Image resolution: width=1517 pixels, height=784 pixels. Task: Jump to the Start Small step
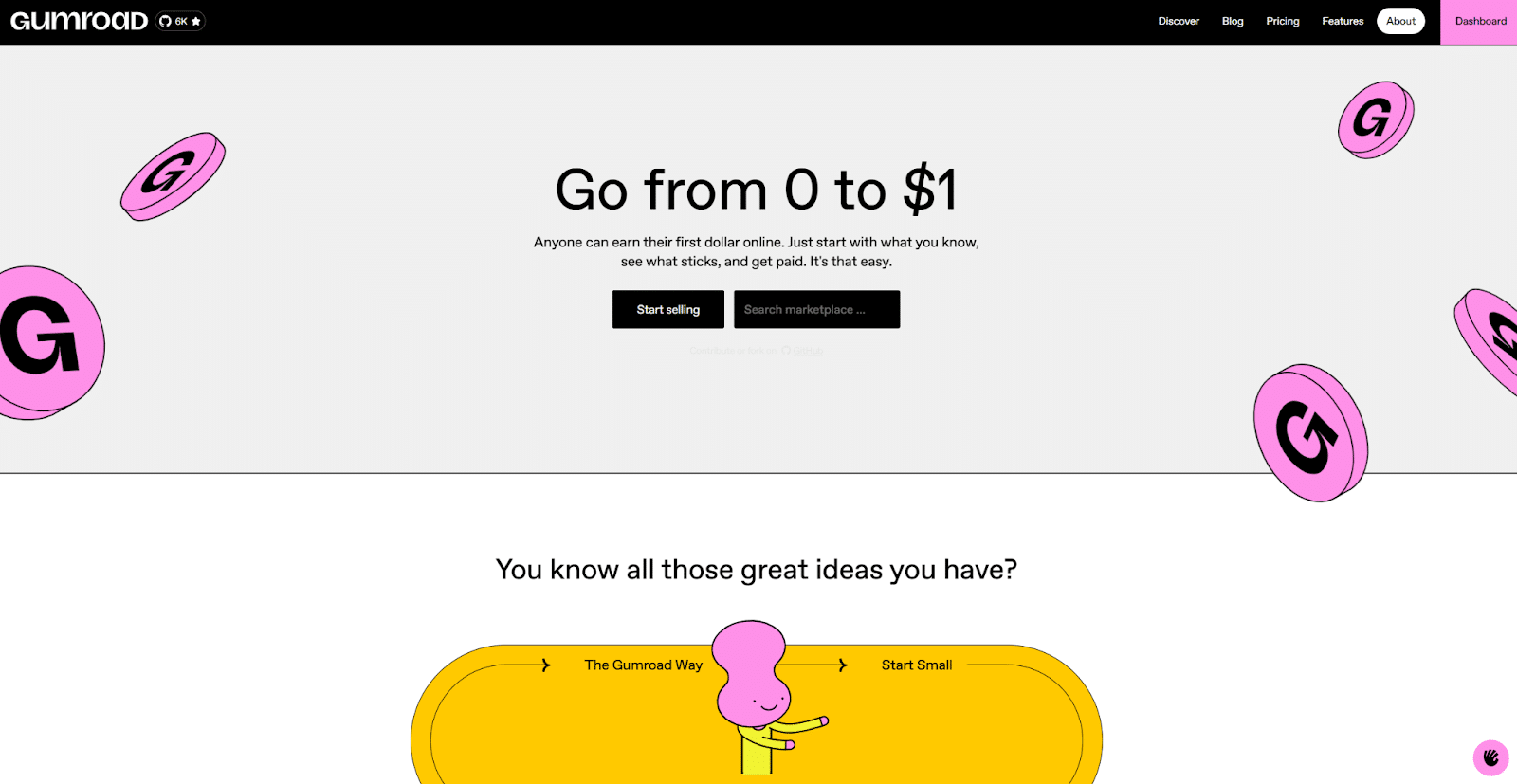pyautogui.click(x=916, y=665)
